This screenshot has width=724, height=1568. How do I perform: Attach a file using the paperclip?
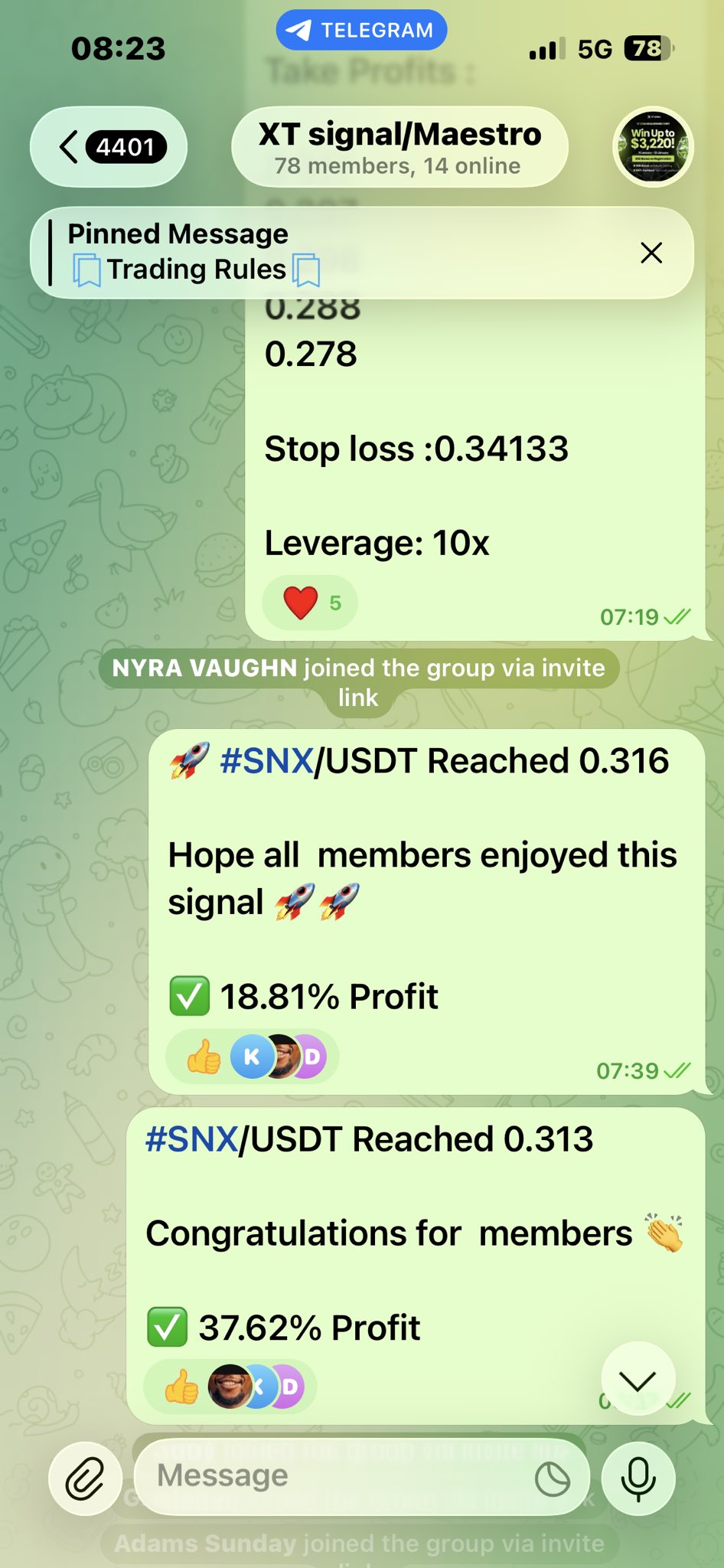85,1478
